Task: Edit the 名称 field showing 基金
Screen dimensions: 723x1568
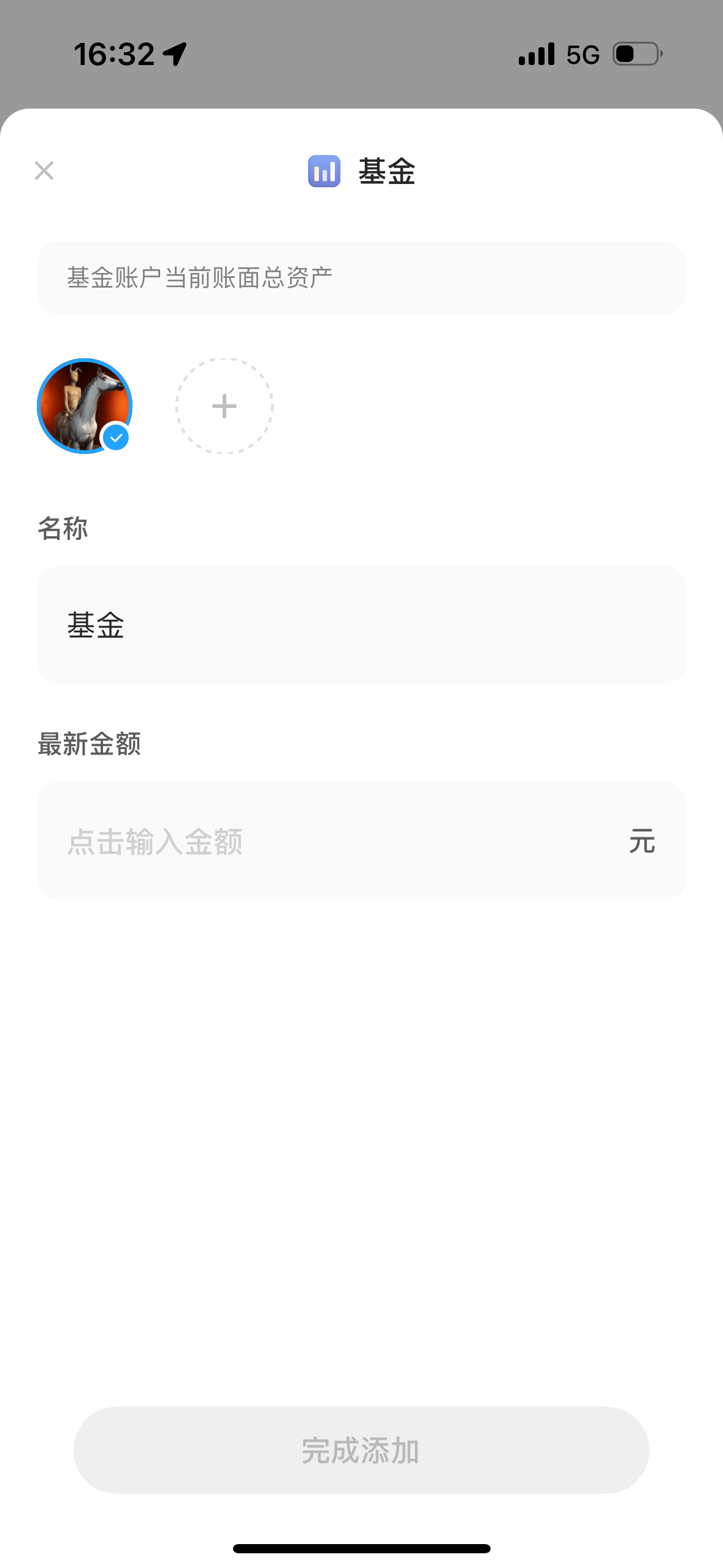Action: click(x=361, y=625)
